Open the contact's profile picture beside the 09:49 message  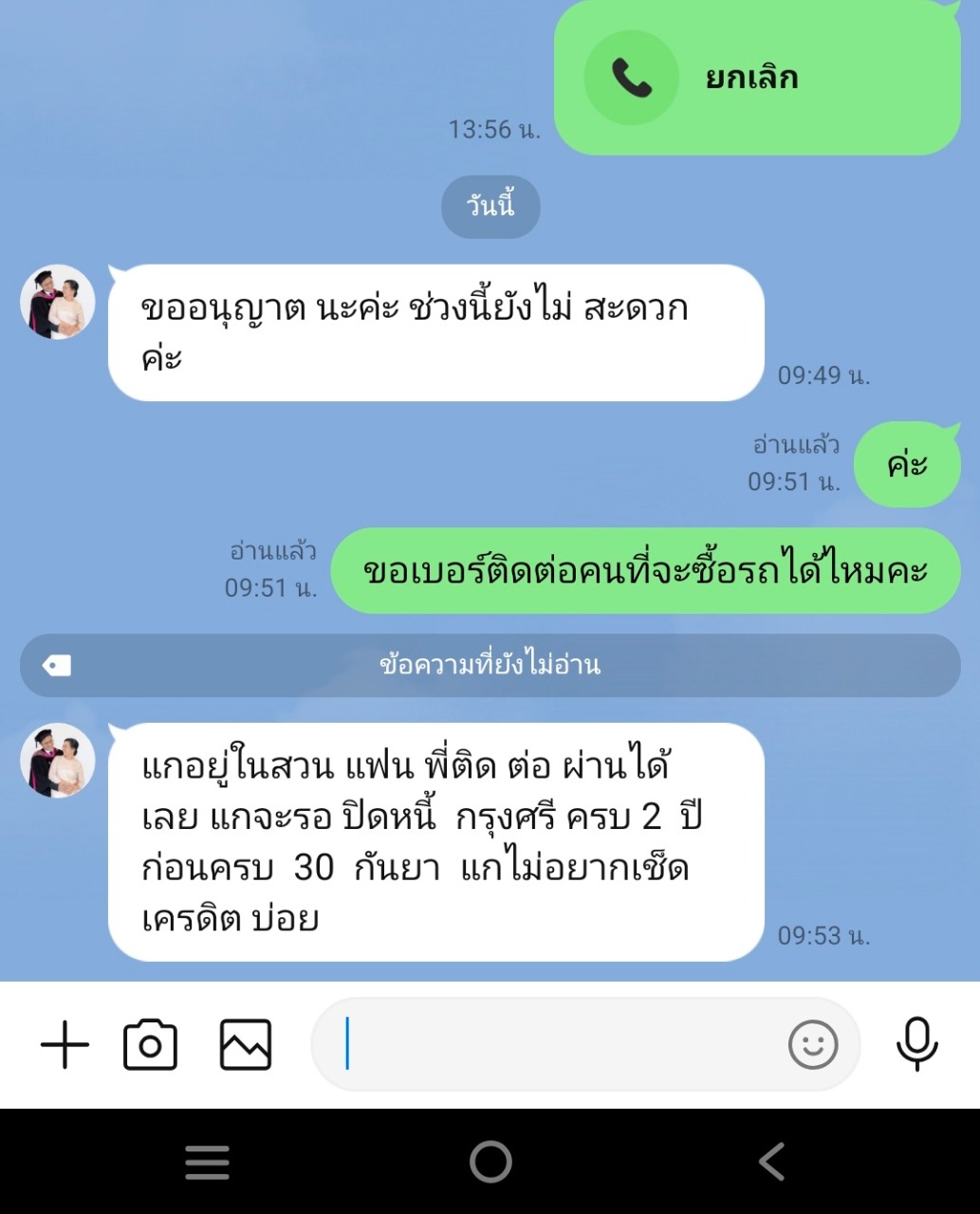click(x=58, y=303)
